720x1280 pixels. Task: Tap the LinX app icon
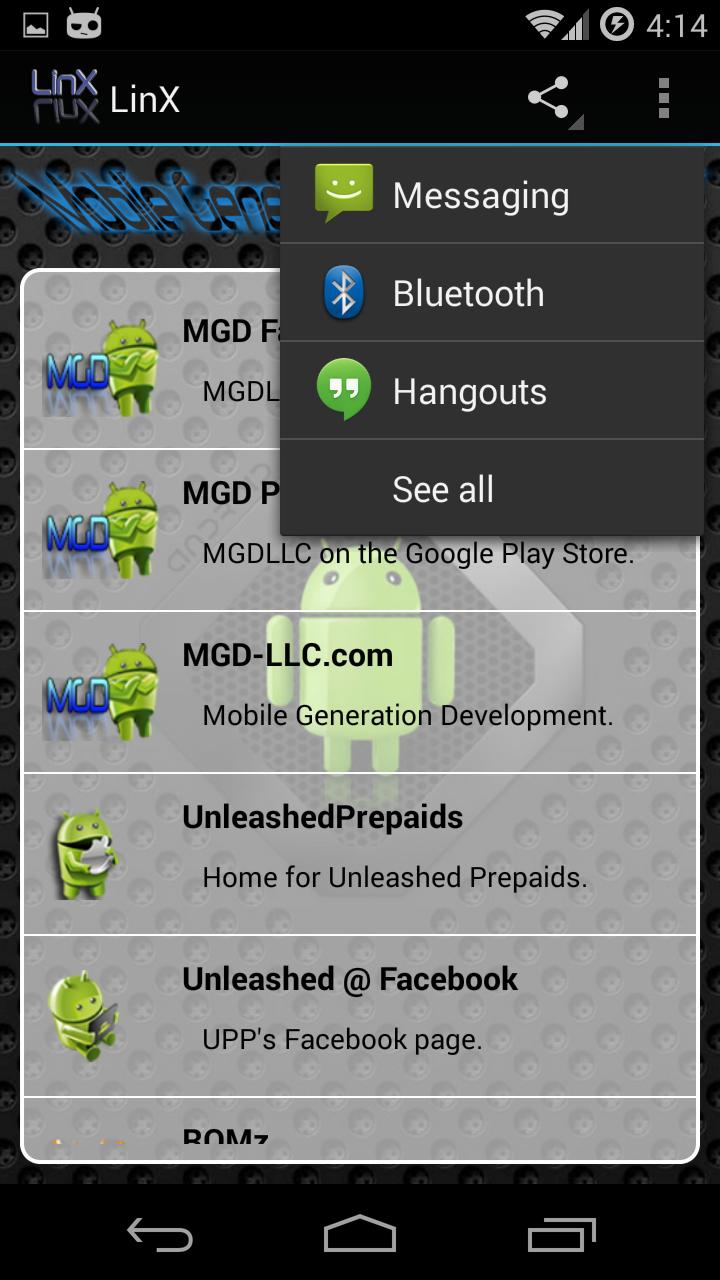tap(65, 99)
